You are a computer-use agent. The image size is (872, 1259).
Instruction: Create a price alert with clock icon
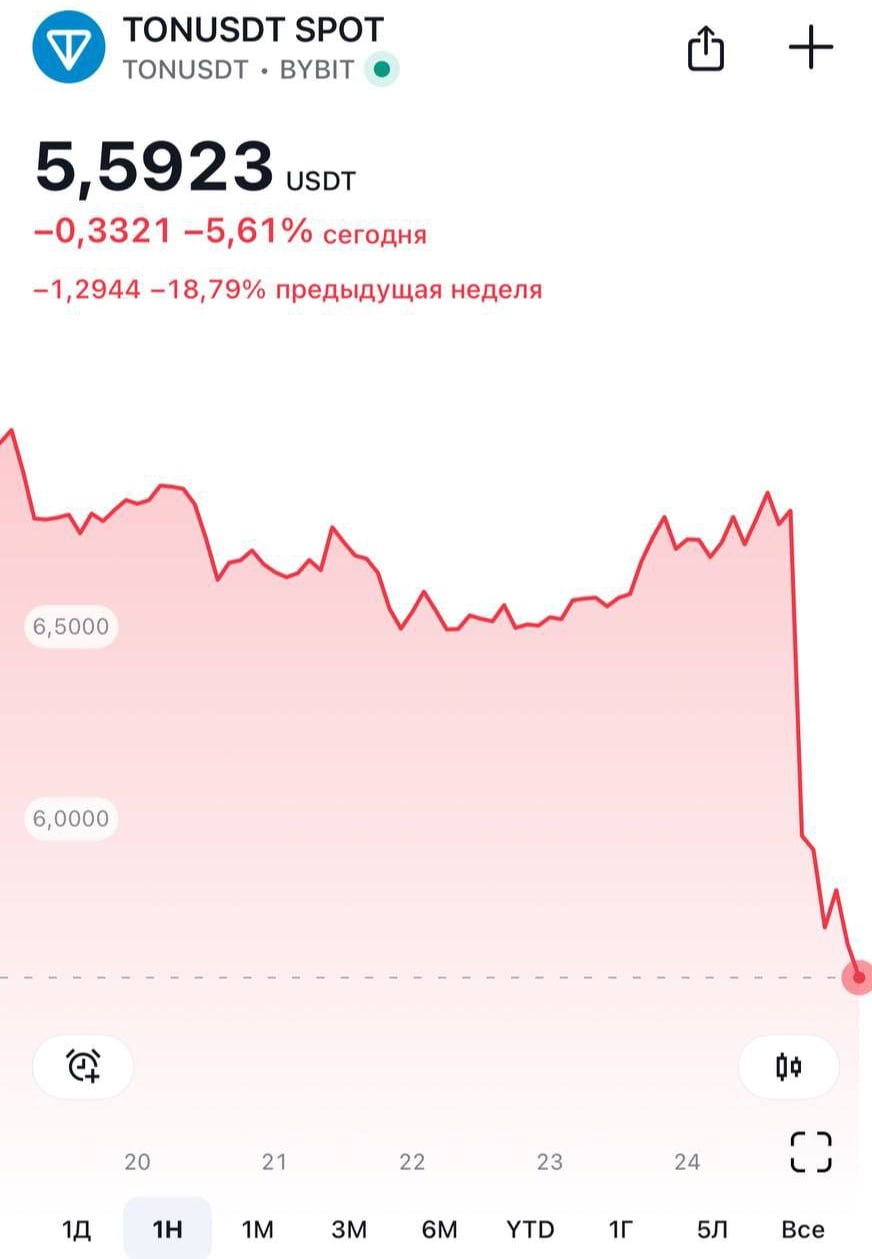(84, 1066)
